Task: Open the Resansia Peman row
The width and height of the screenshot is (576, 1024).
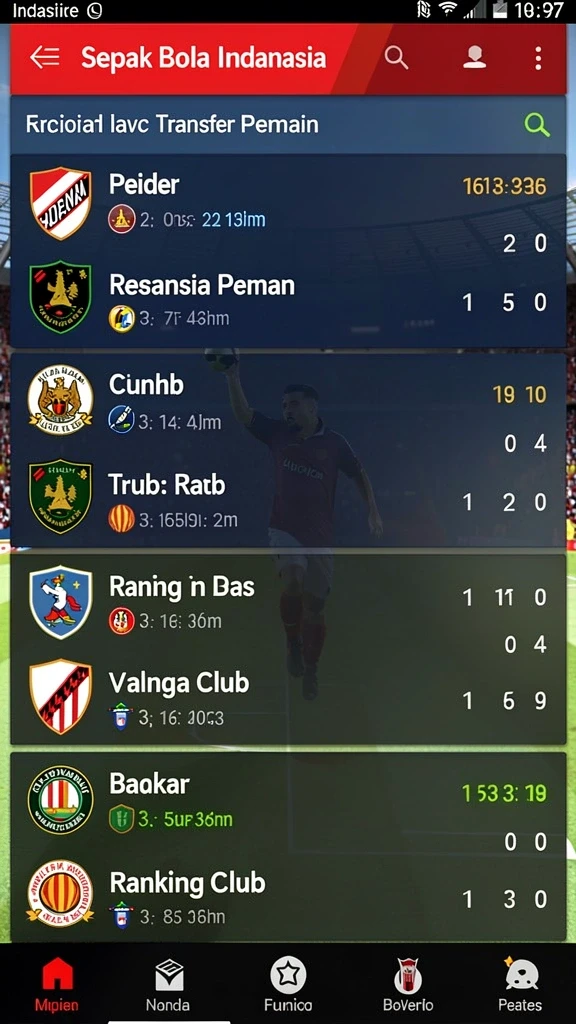Action: 288,299
